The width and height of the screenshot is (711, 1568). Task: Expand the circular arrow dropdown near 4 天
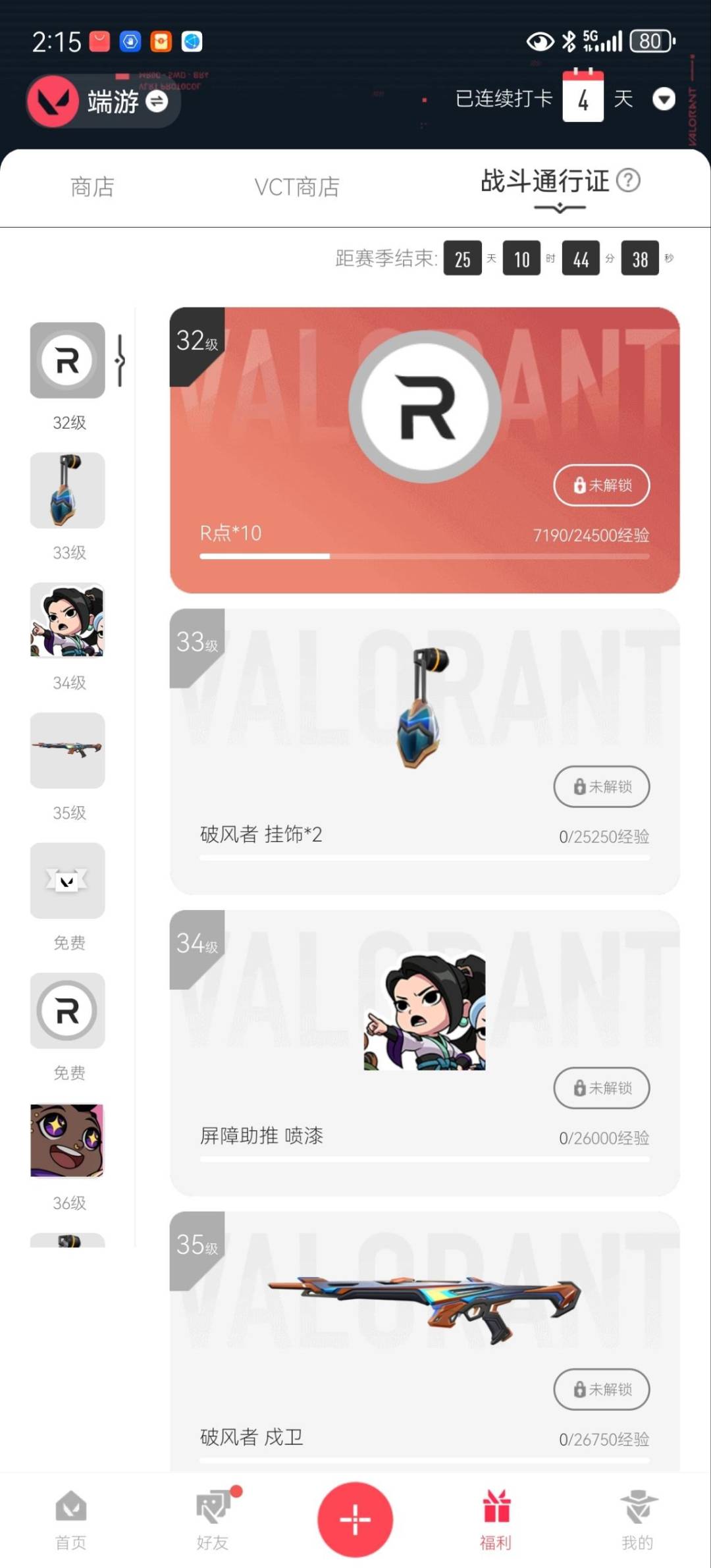tap(664, 99)
